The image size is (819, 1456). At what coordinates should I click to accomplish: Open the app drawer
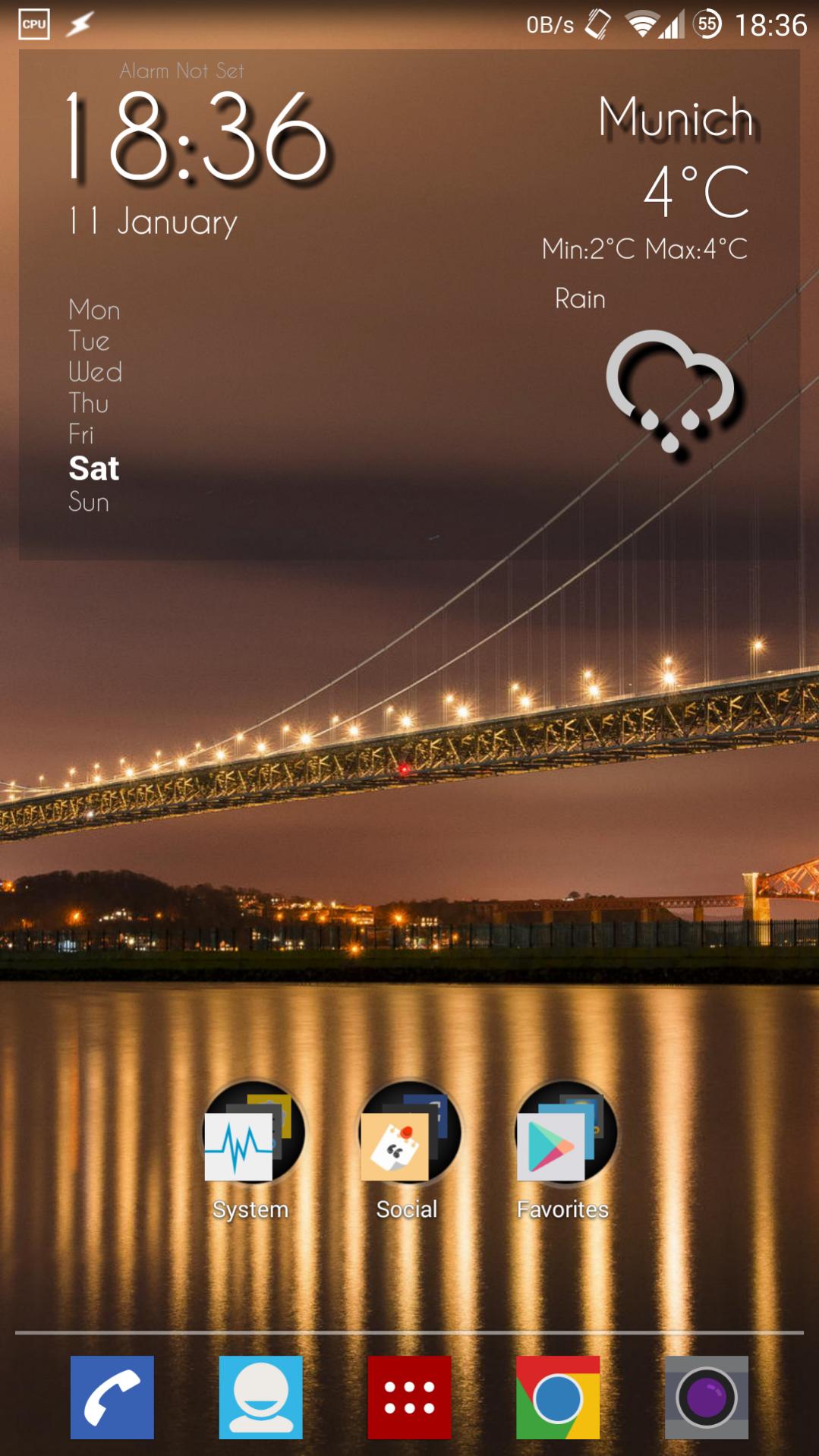pos(409,1397)
